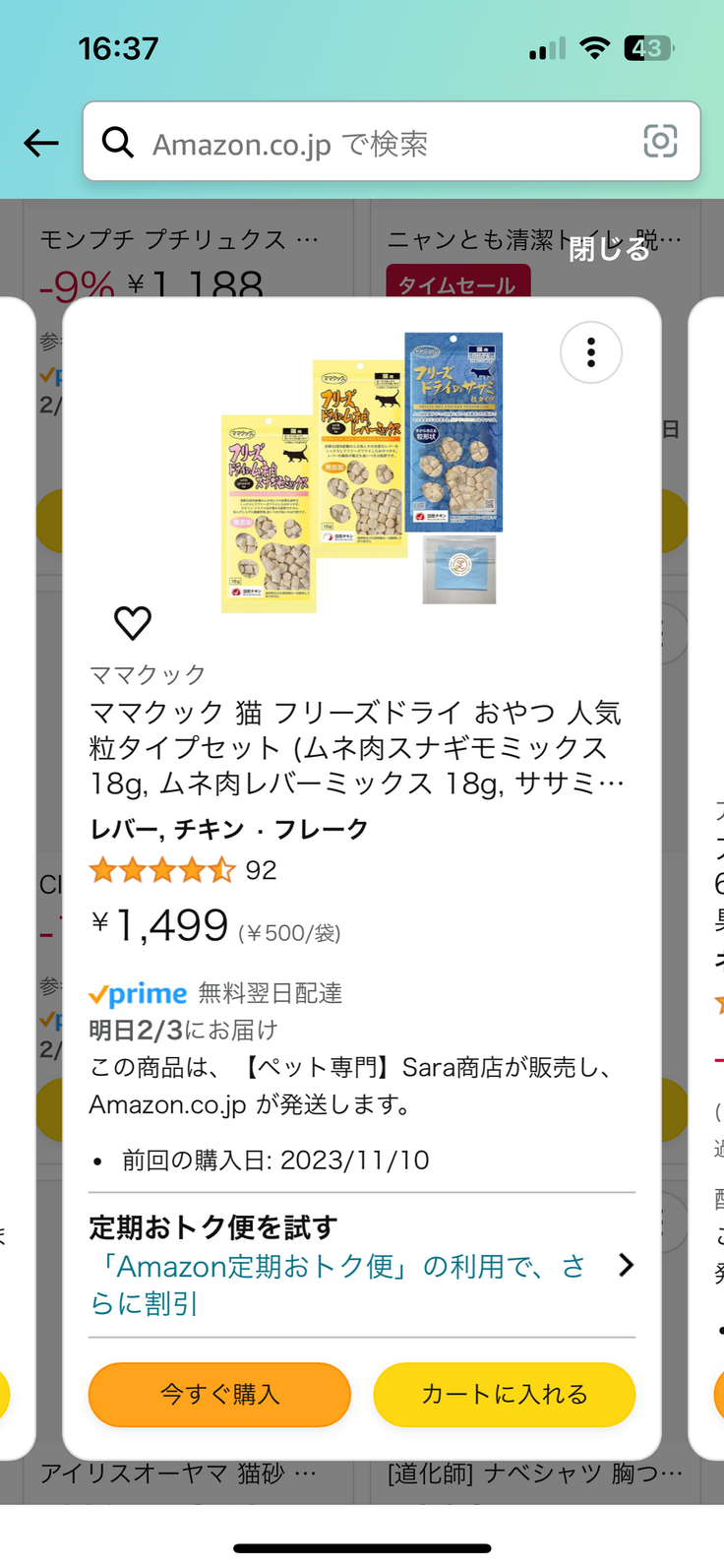Close the product preview with 閉じる
The width and height of the screenshot is (724, 1568).
(x=609, y=249)
